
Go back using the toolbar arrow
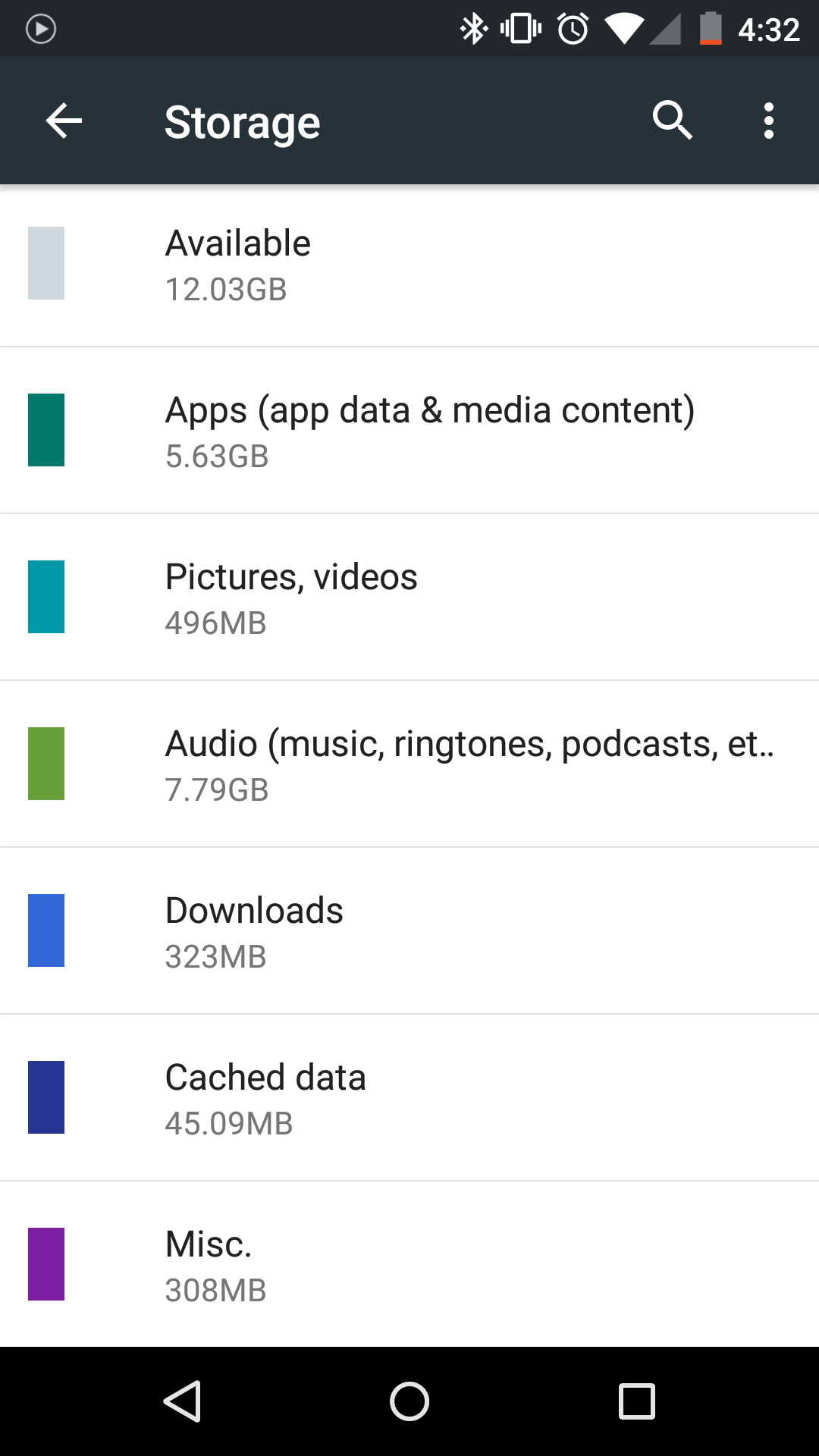pos(64,121)
